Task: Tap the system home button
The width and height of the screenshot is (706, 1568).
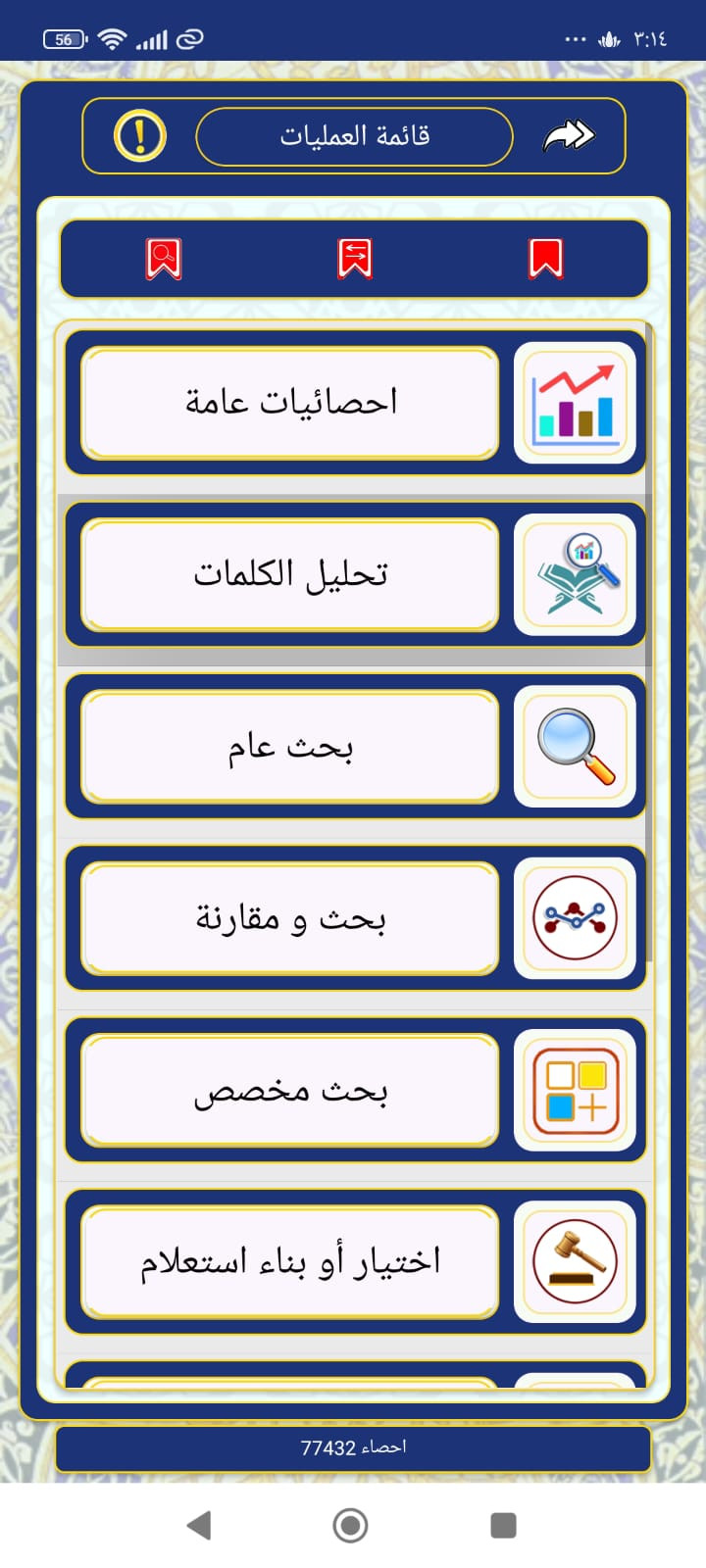Action: coord(351,1525)
